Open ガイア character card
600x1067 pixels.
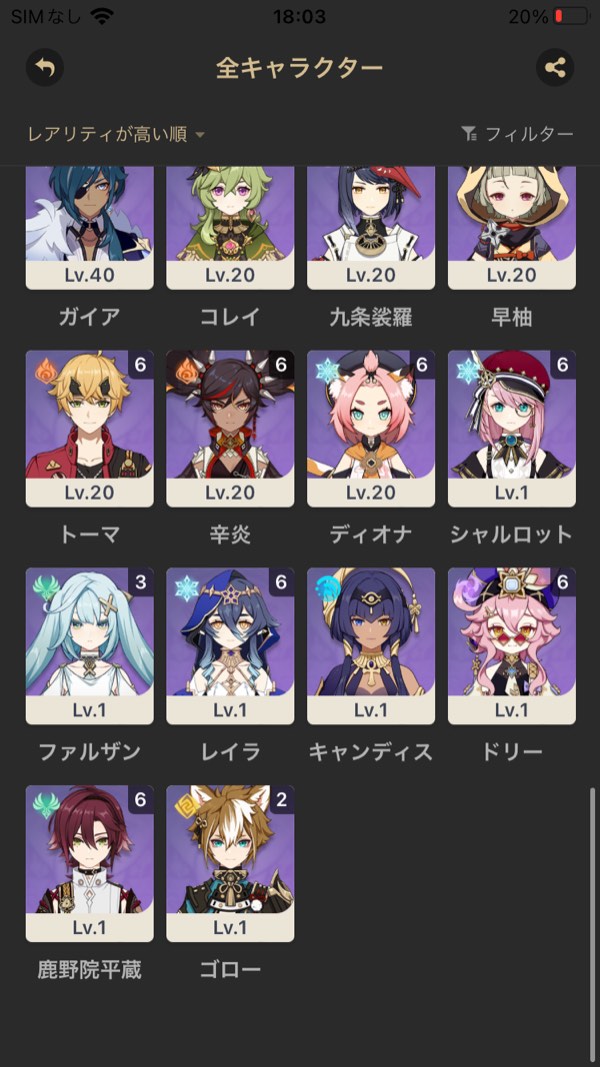tap(90, 230)
